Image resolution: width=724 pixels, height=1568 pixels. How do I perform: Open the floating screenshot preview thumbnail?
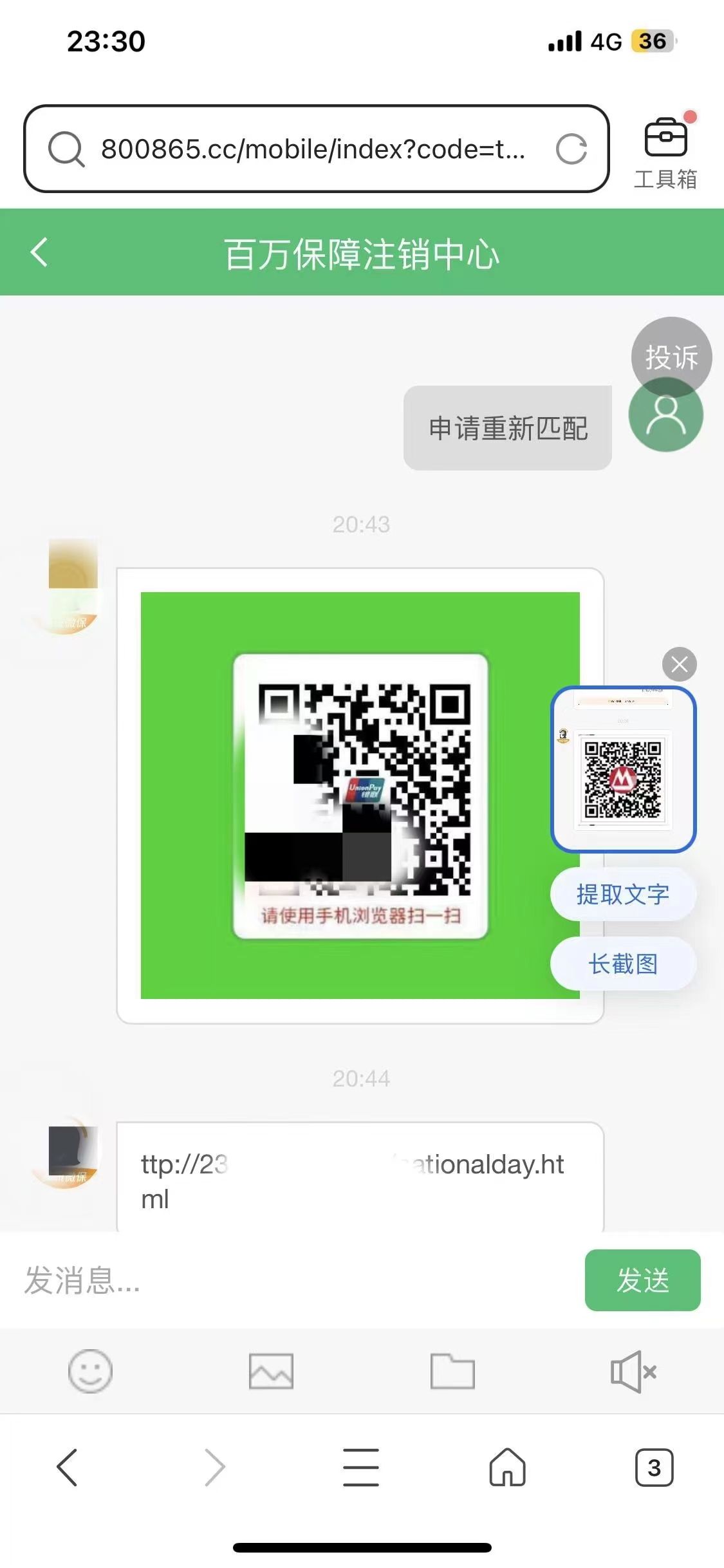point(623,770)
